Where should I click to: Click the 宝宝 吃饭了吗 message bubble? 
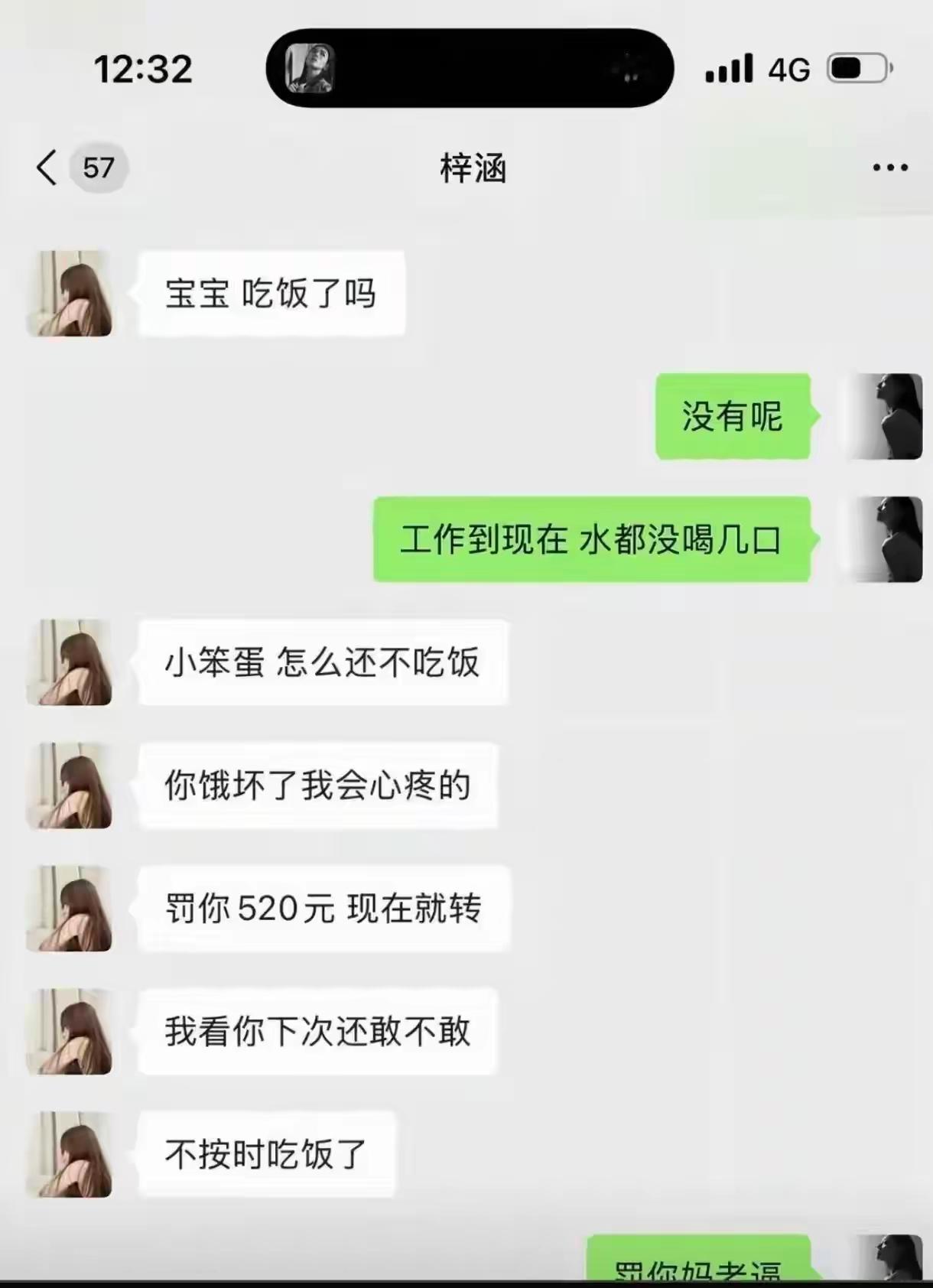point(270,293)
